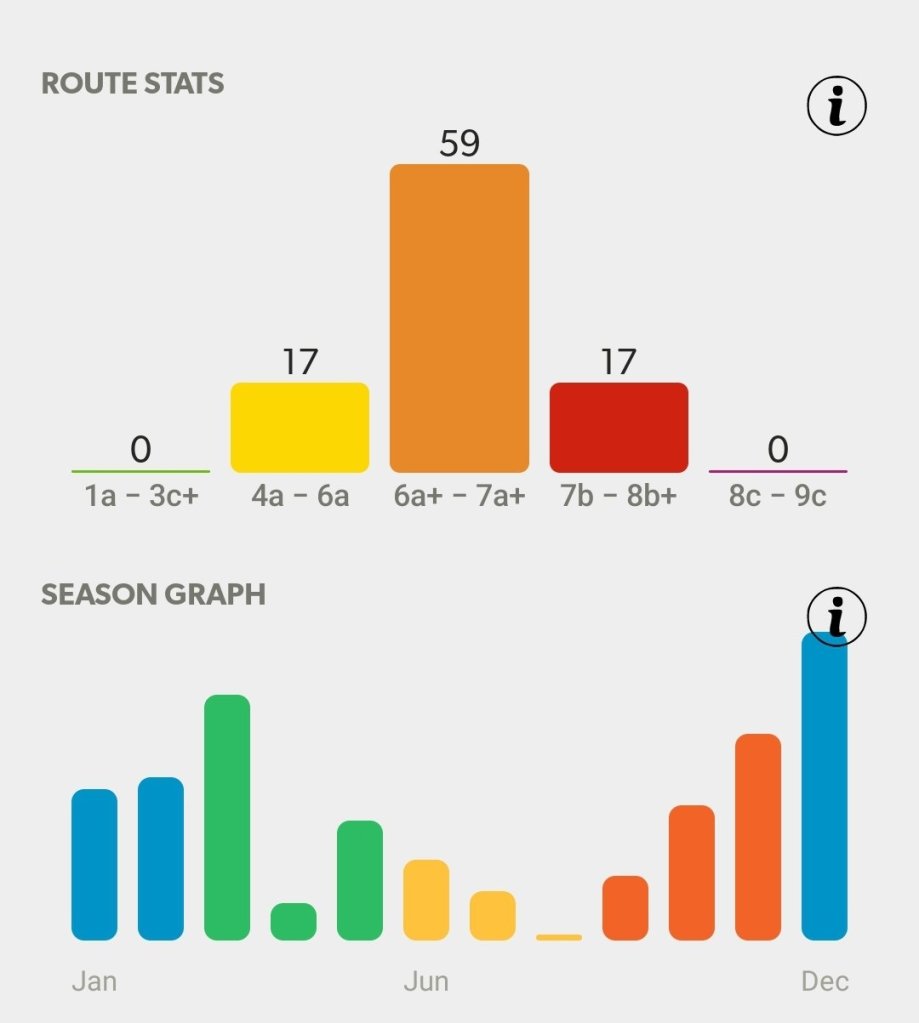Open the Route Stats info icon
Image resolution: width=919 pixels, height=1023 pixels.
836,108
